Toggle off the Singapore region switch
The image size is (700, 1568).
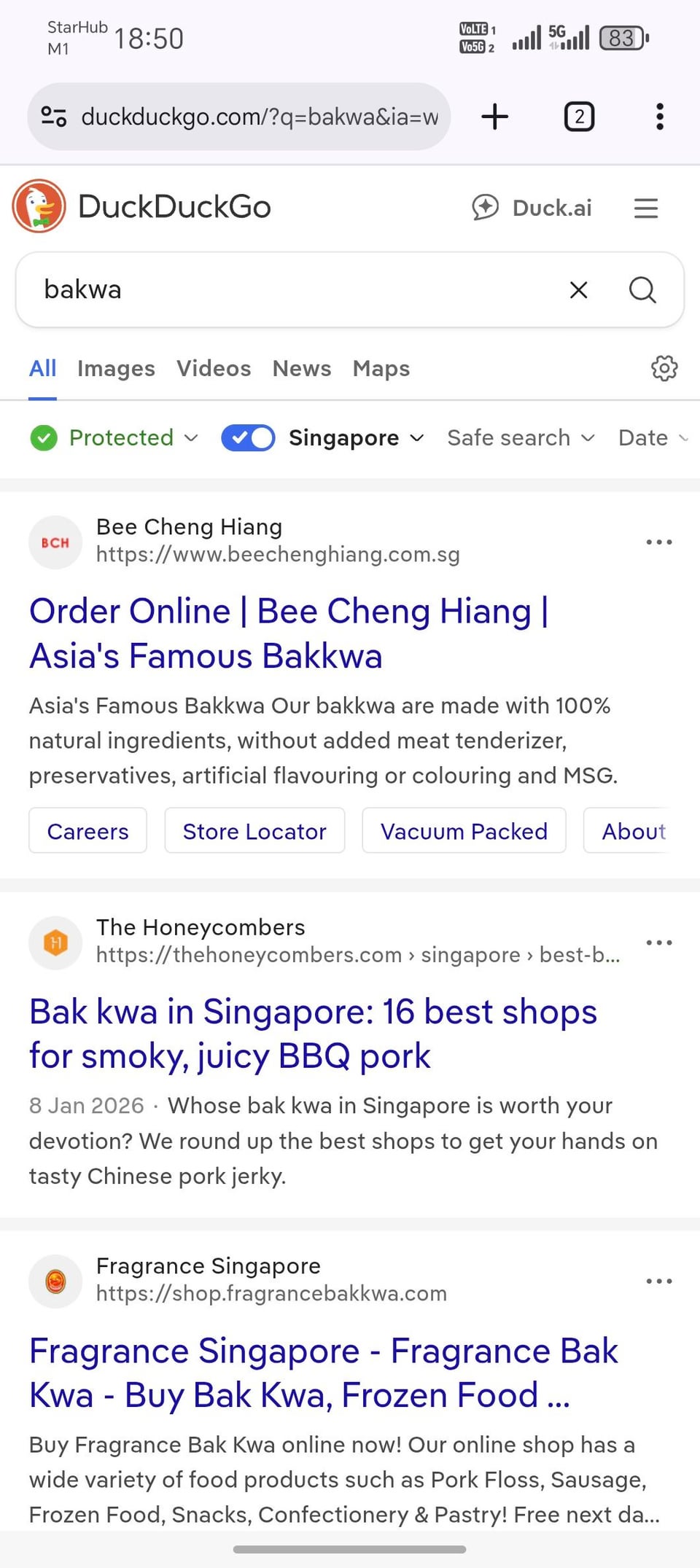[x=248, y=438]
